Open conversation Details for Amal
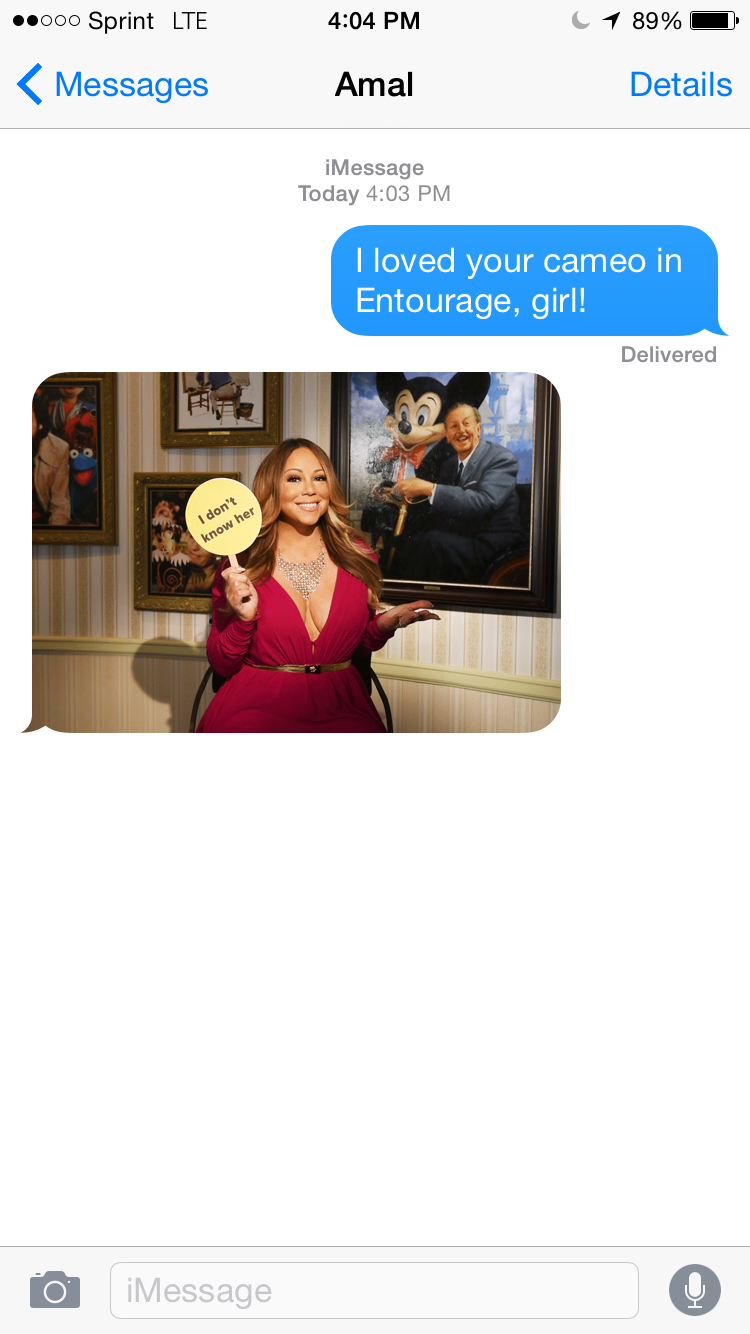Viewport: 750px width, 1334px height. point(680,85)
